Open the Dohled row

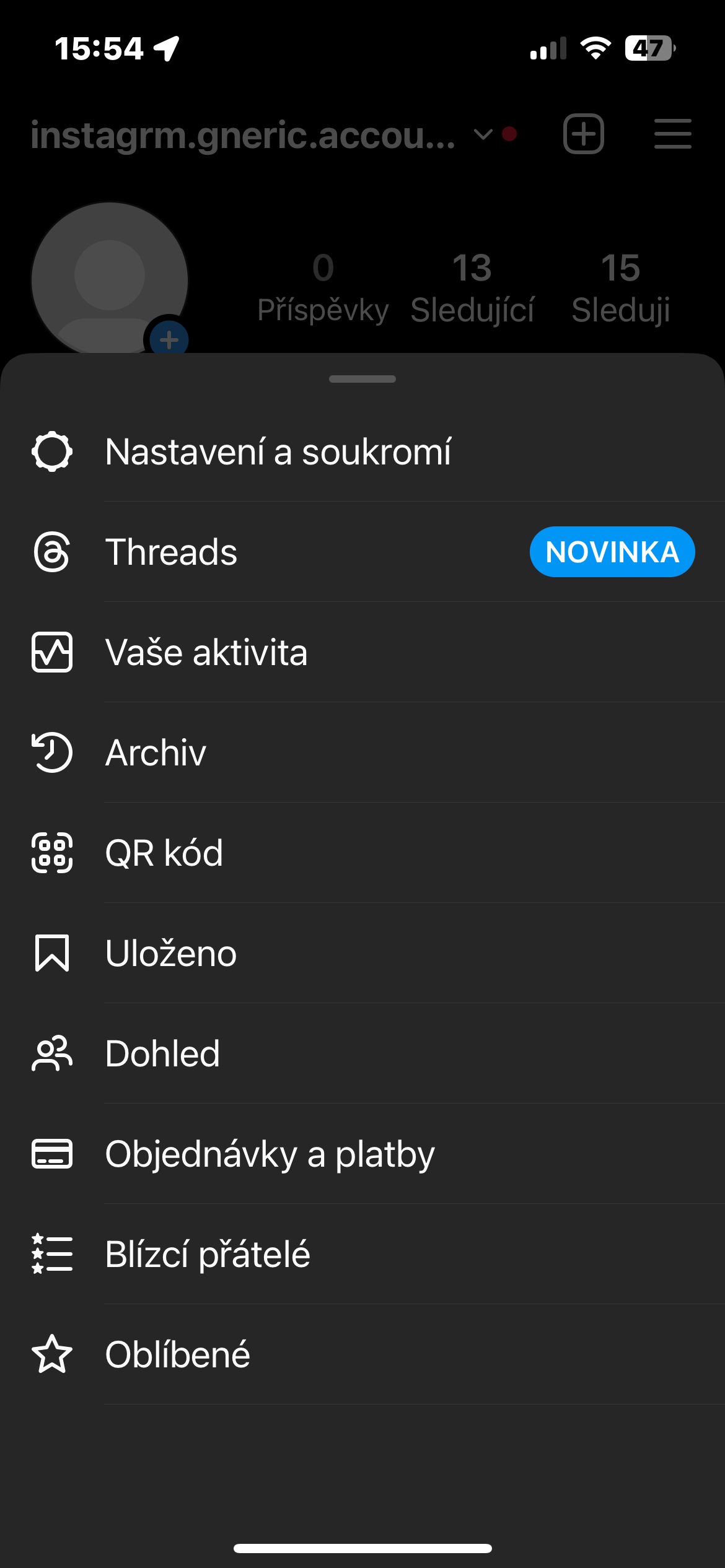[x=362, y=1053]
